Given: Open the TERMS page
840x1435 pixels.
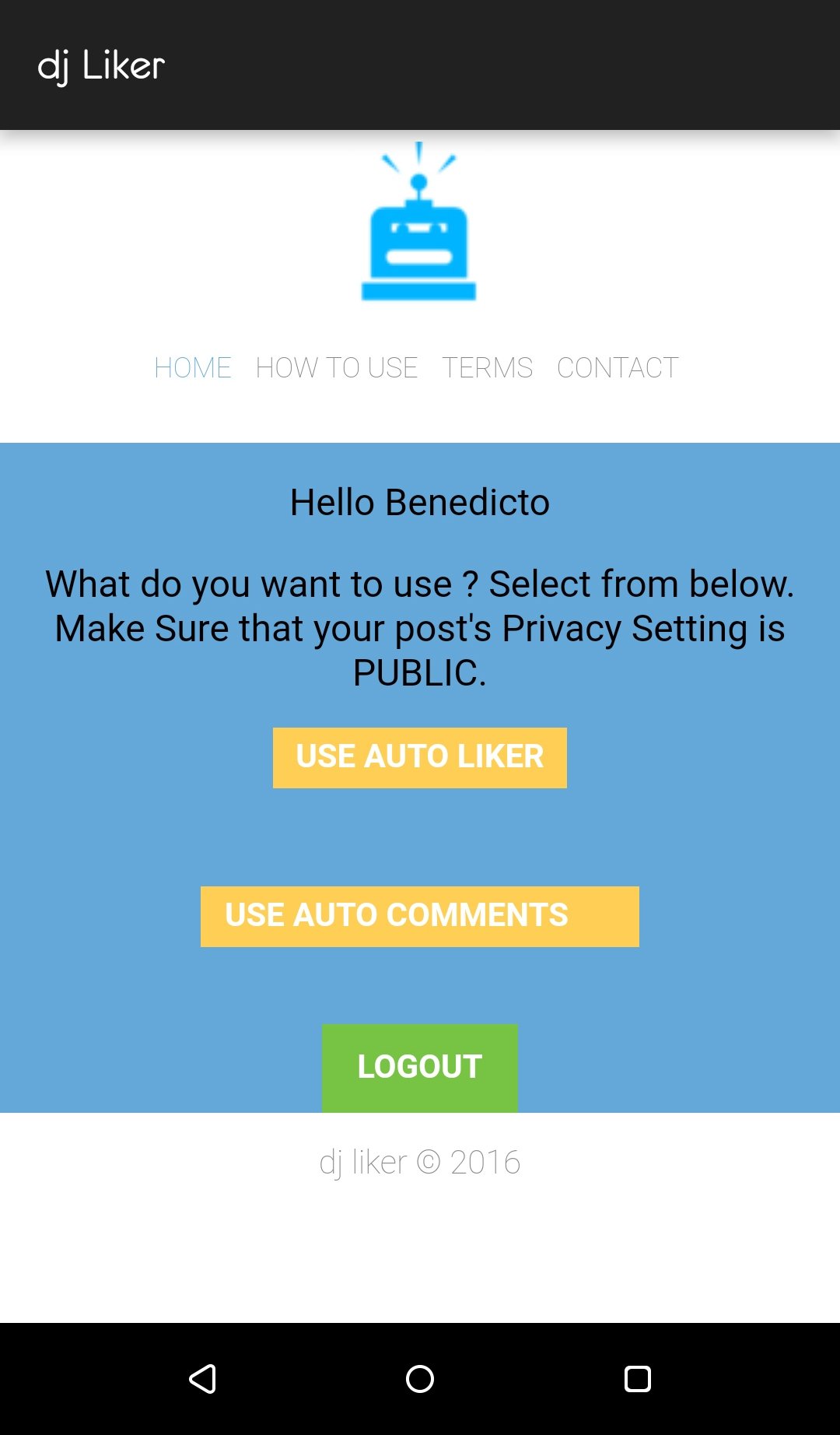Looking at the screenshot, I should point(487,367).
